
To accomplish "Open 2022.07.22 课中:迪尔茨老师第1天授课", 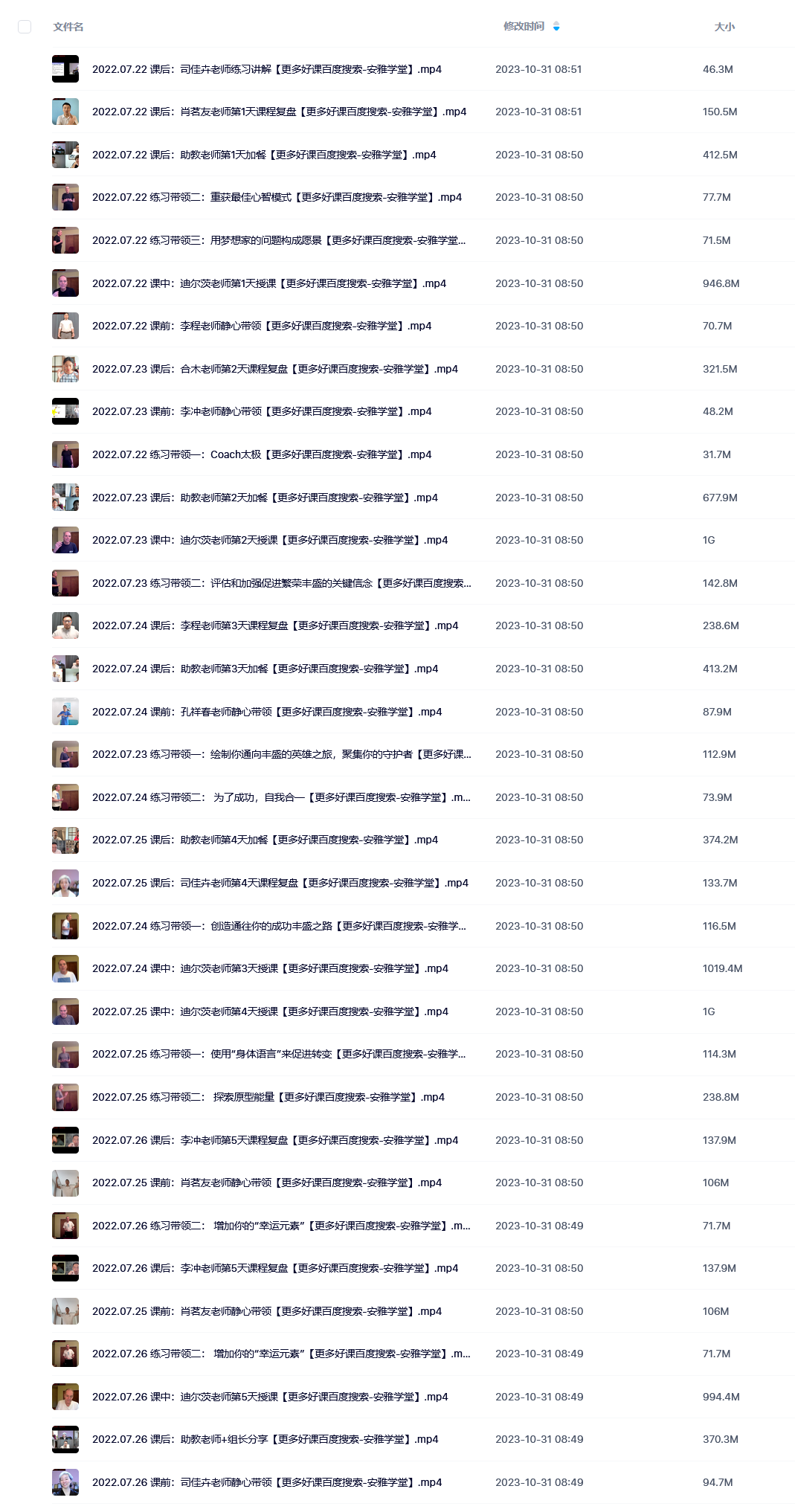I will (x=269, y=283).
